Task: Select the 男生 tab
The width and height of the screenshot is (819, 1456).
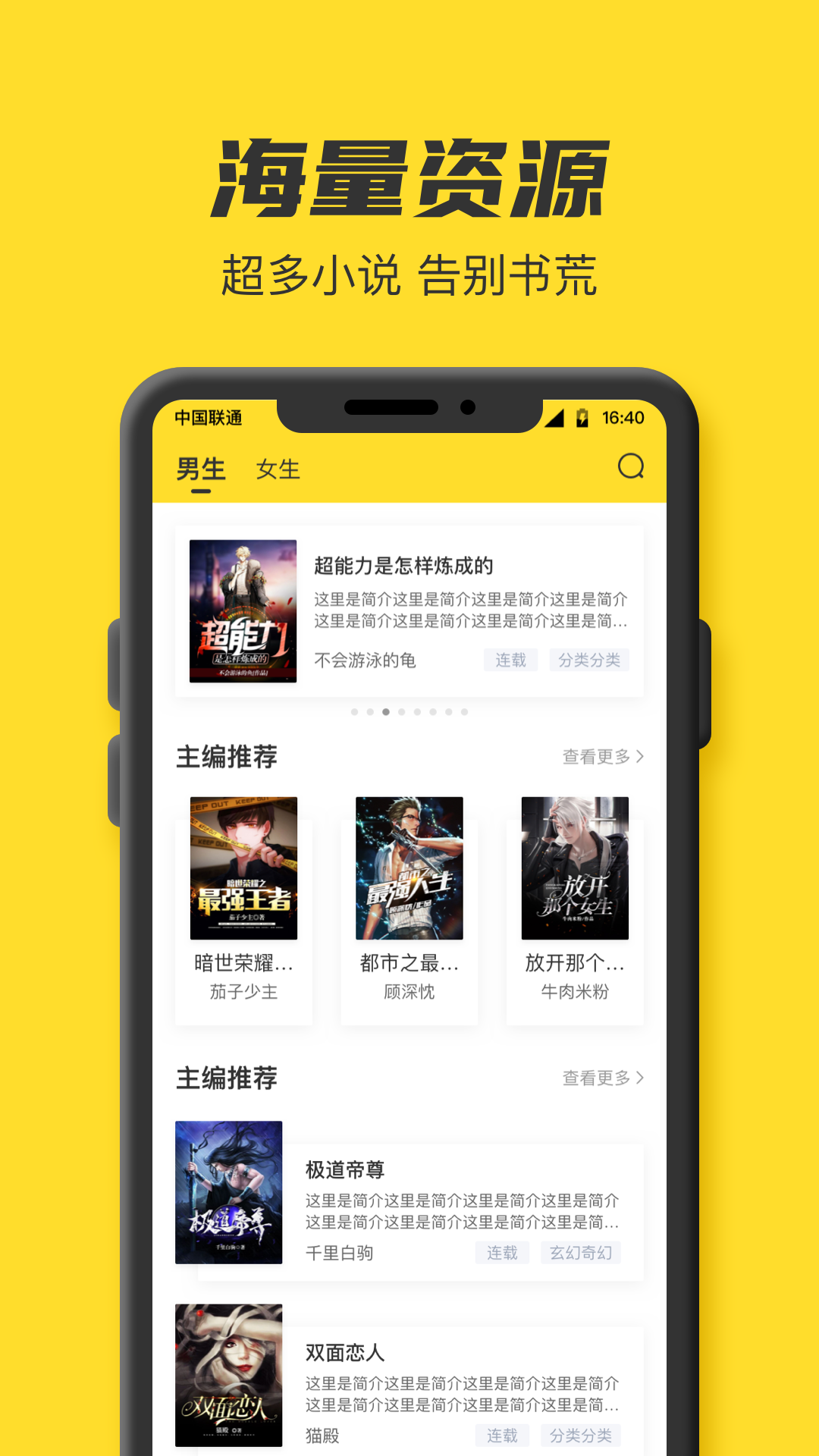Action: [199, 470]
